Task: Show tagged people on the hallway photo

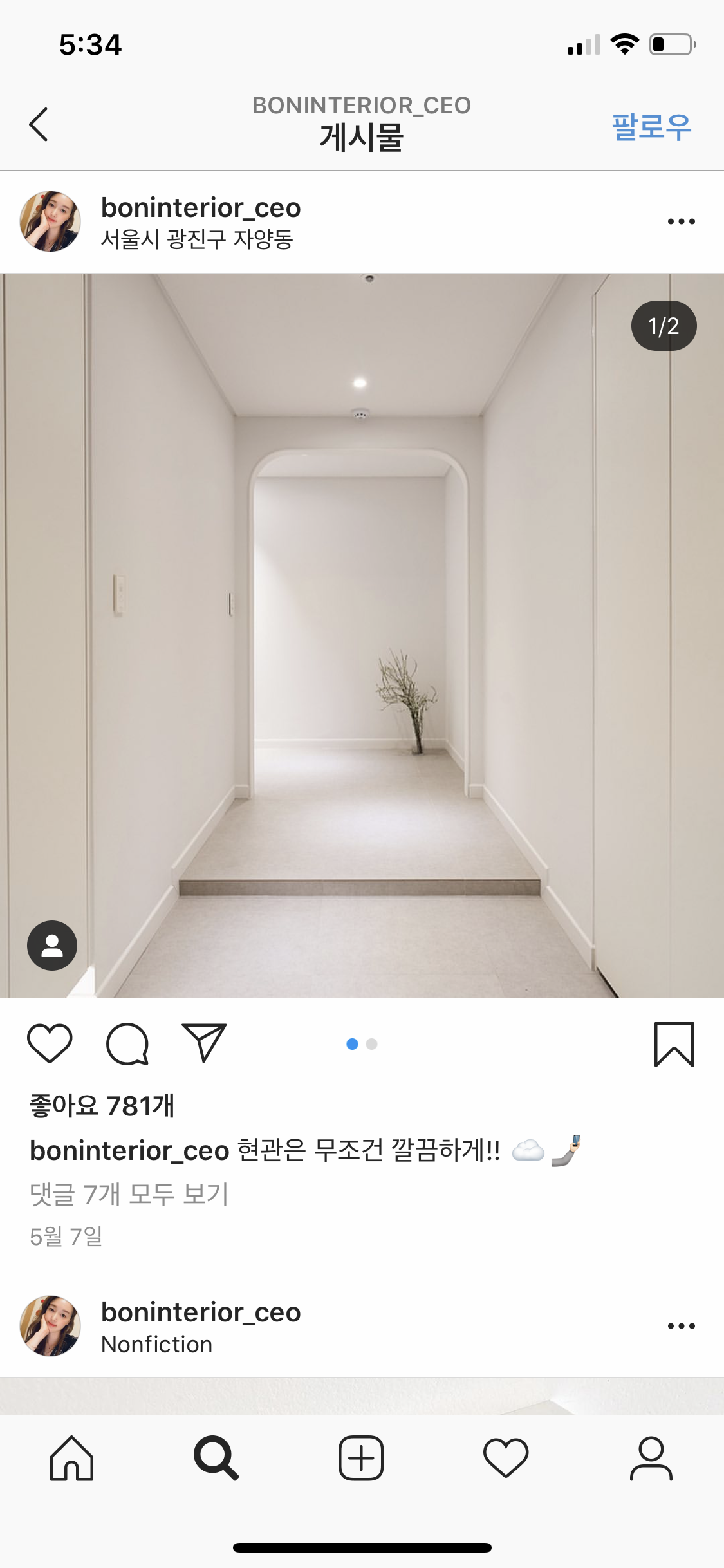Action: [x=52, y=945]
